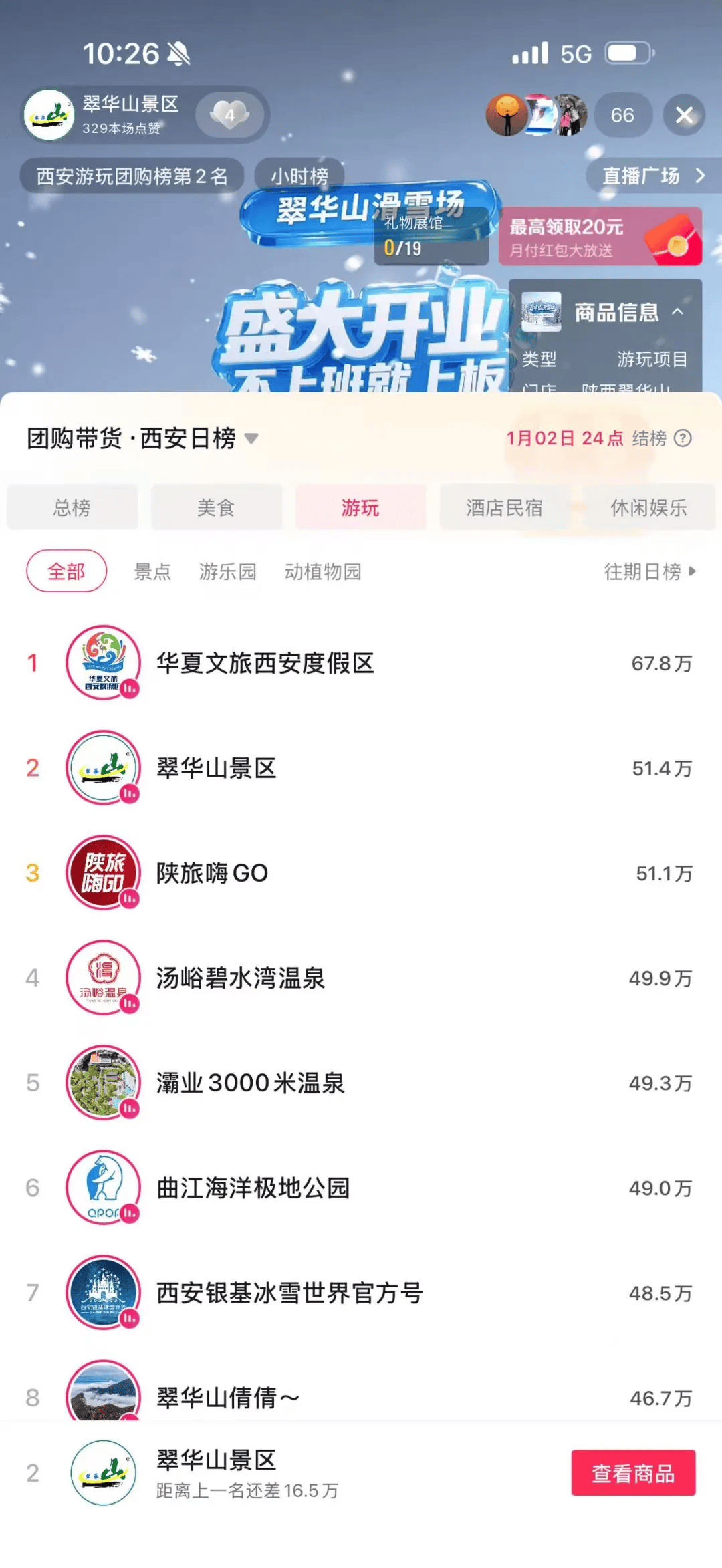Tap the 查看商品 button
Image resolution: width=722 pixels, height=1568 pixels.
click(x=632, y=1473)
